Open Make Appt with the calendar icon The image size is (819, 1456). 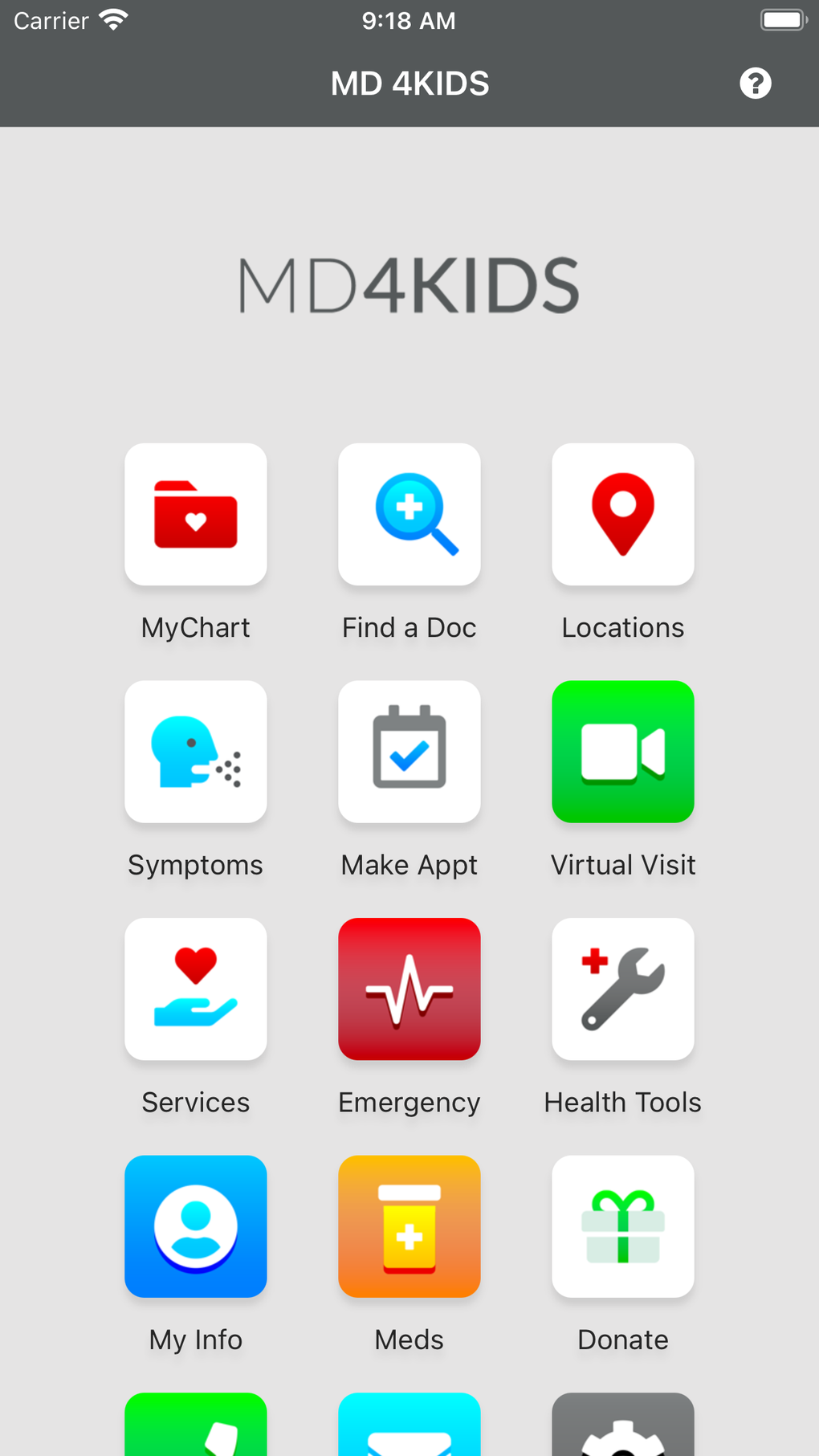point(409,752)
